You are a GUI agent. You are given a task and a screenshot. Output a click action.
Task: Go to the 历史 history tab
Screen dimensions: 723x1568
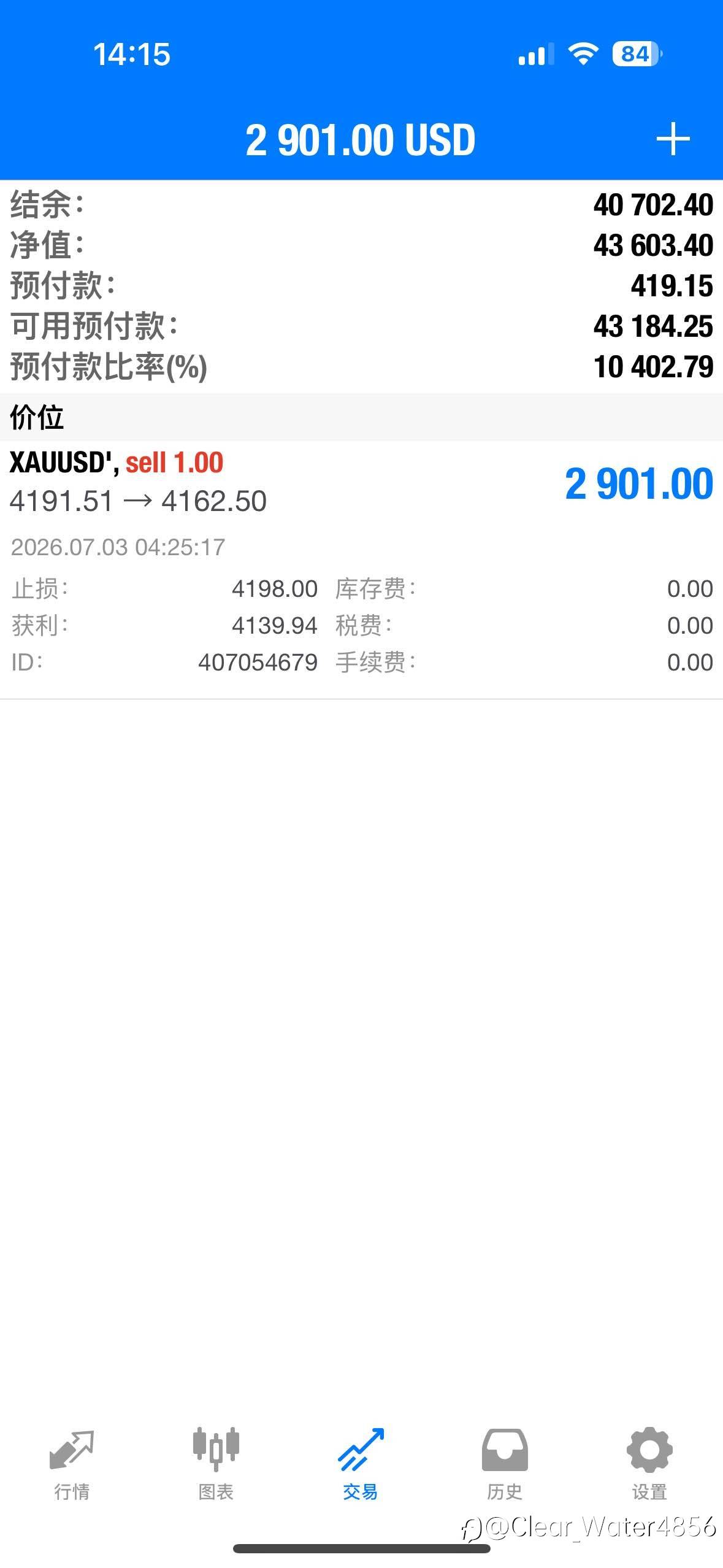coord(505,1465)
